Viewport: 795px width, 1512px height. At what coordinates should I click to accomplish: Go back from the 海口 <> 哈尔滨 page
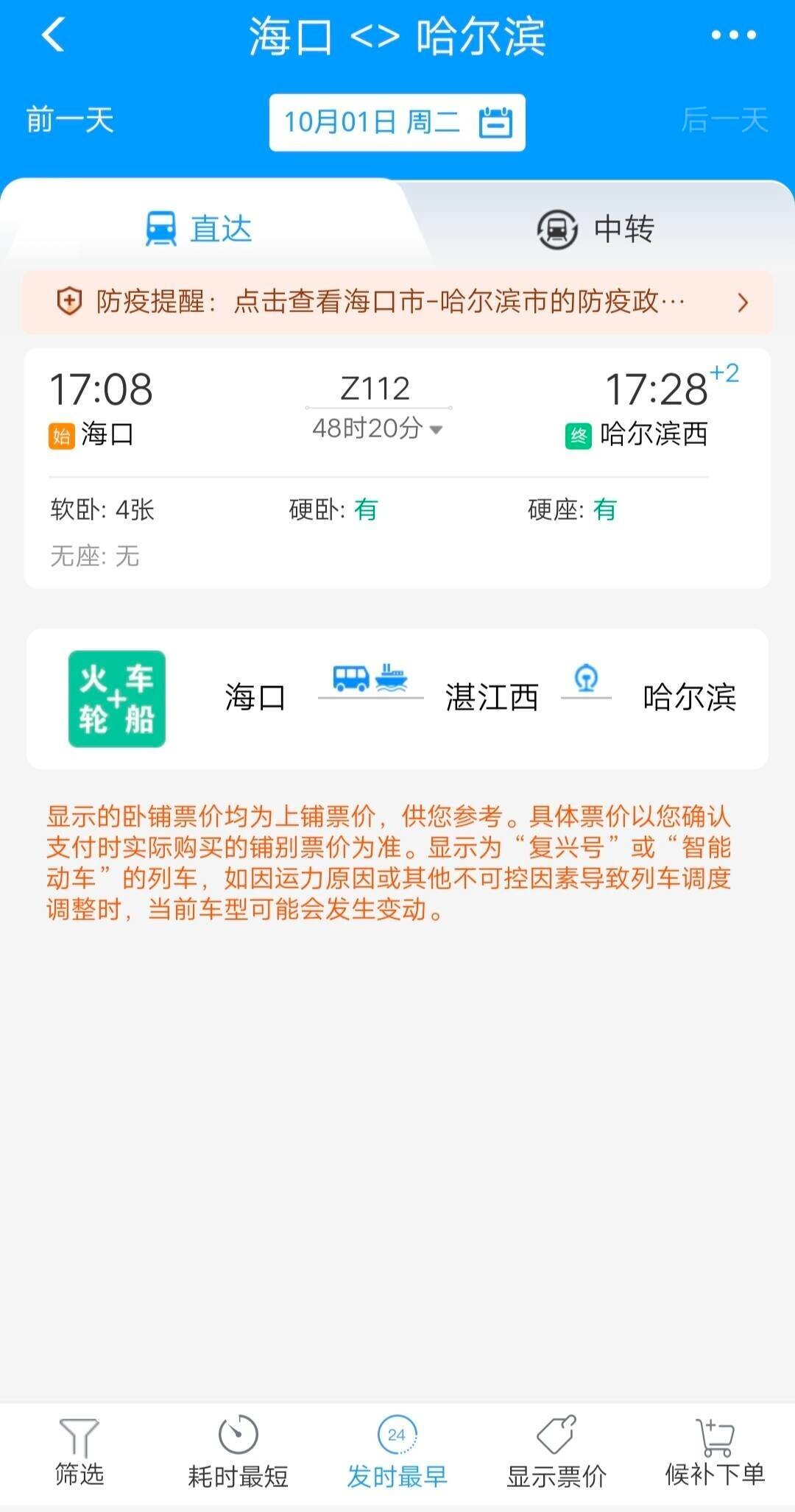(x=53, y=35)
